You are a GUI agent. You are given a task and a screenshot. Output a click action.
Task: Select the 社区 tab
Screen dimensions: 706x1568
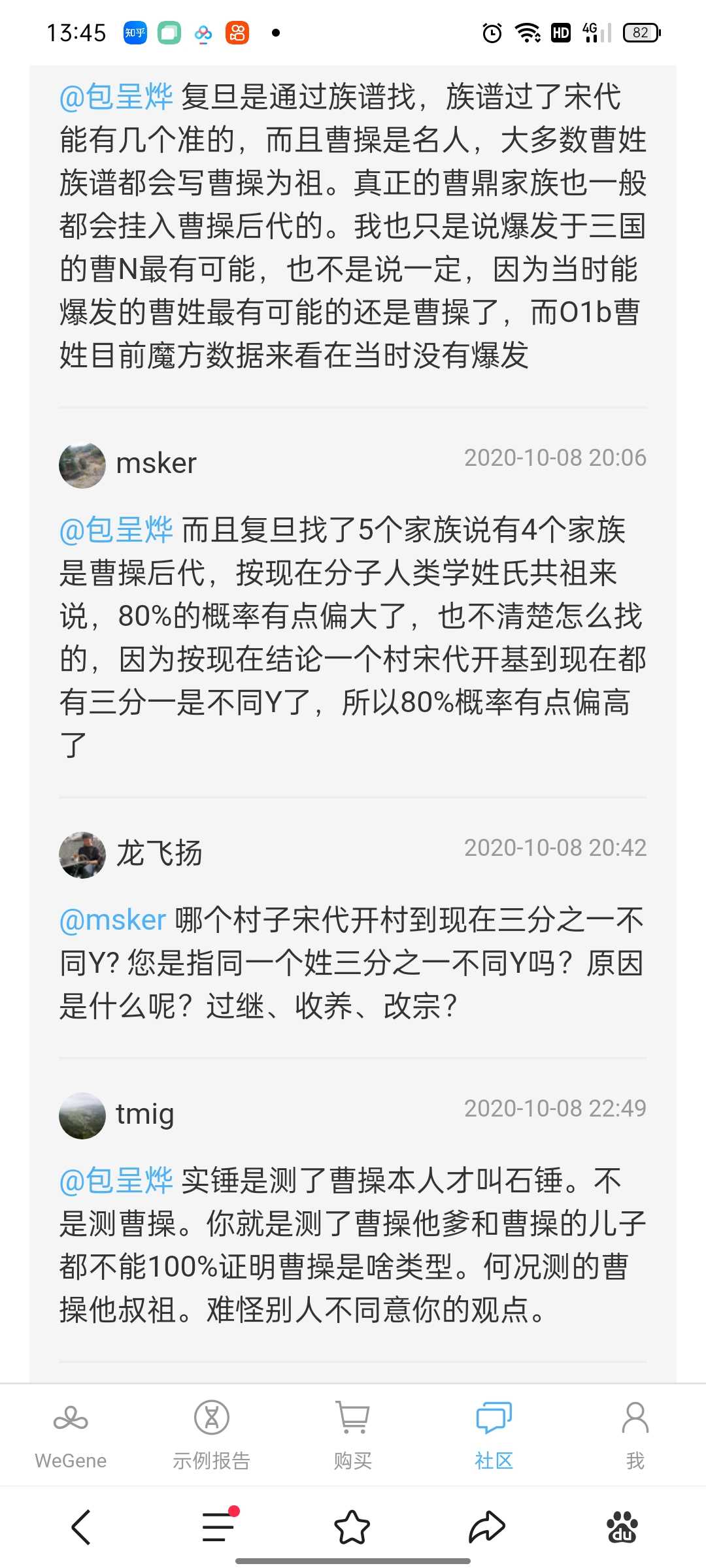(494, 1434)
